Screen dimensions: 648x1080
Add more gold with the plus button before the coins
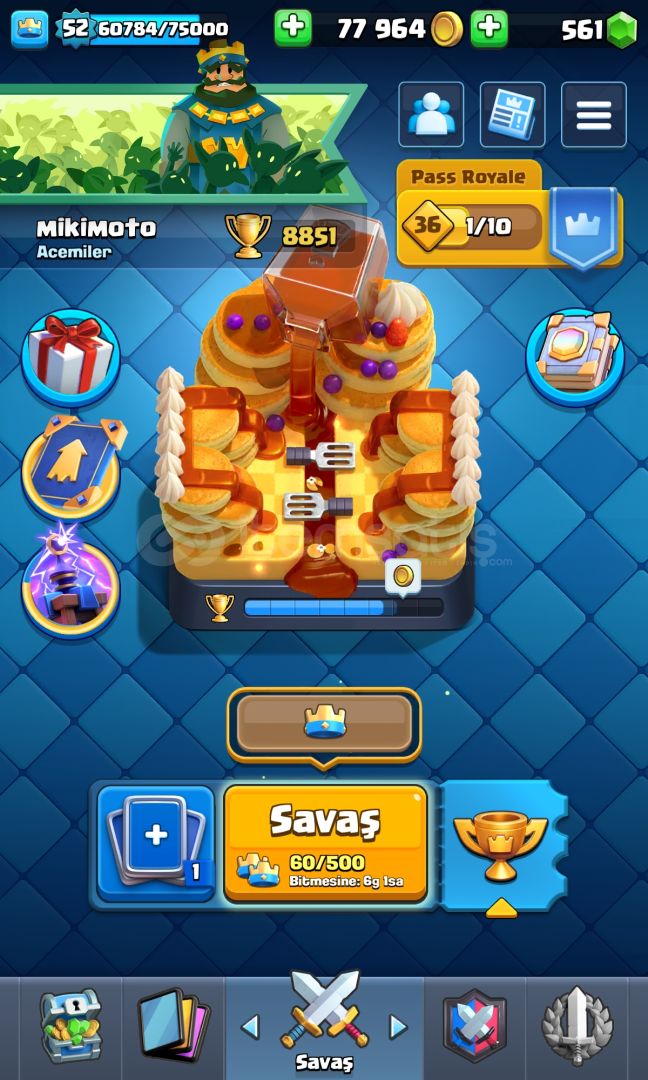point(293,28)
